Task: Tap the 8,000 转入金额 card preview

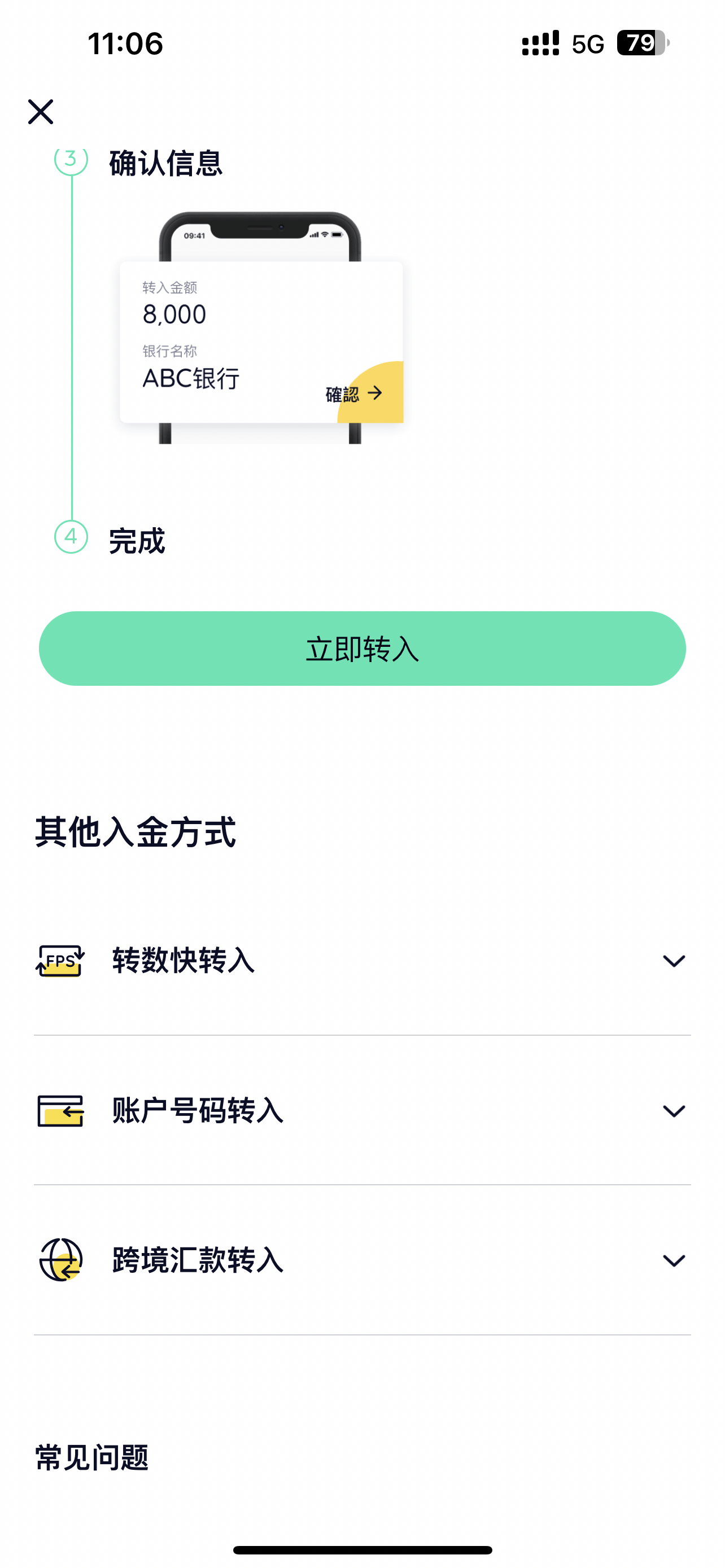Action: pos(174,313)
